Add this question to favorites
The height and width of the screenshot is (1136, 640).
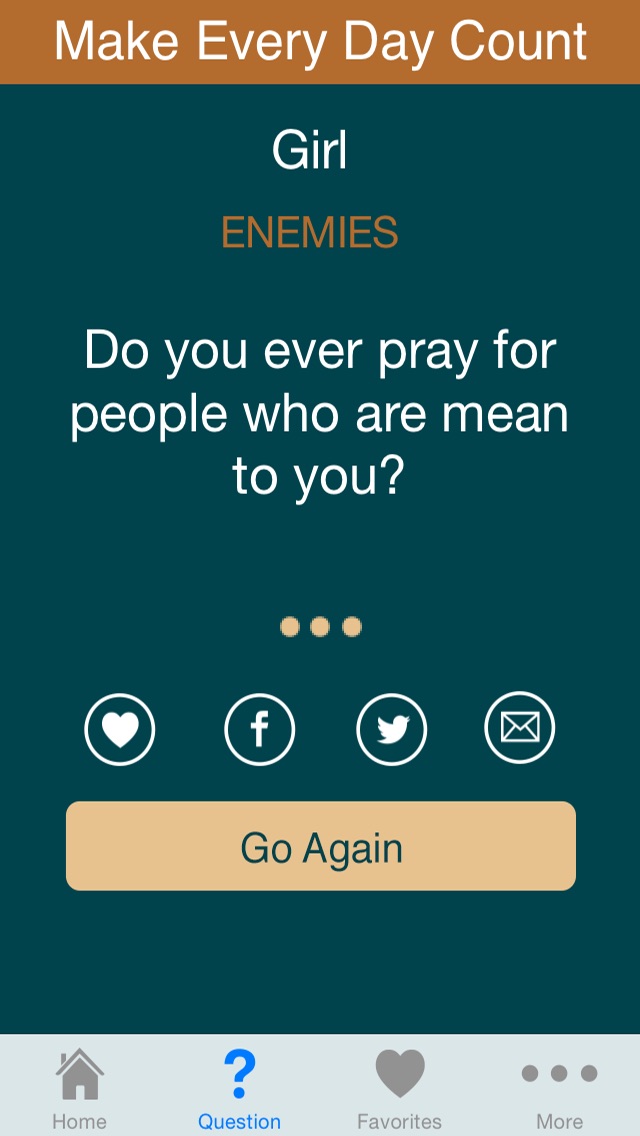pyautogui.click(x=120, y=729)
